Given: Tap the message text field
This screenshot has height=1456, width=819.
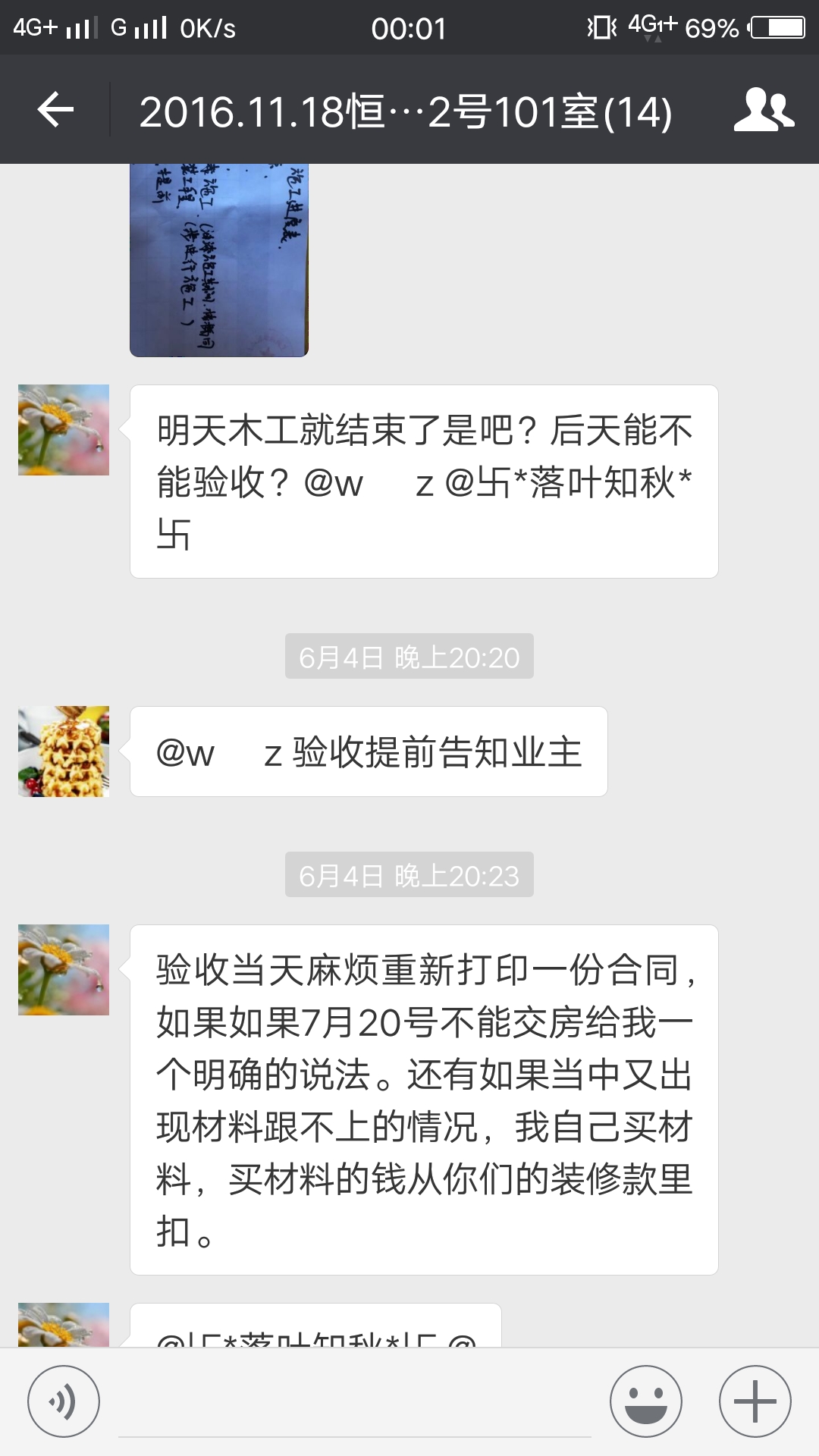Looking at the screenshot, I should point(355,1403).
